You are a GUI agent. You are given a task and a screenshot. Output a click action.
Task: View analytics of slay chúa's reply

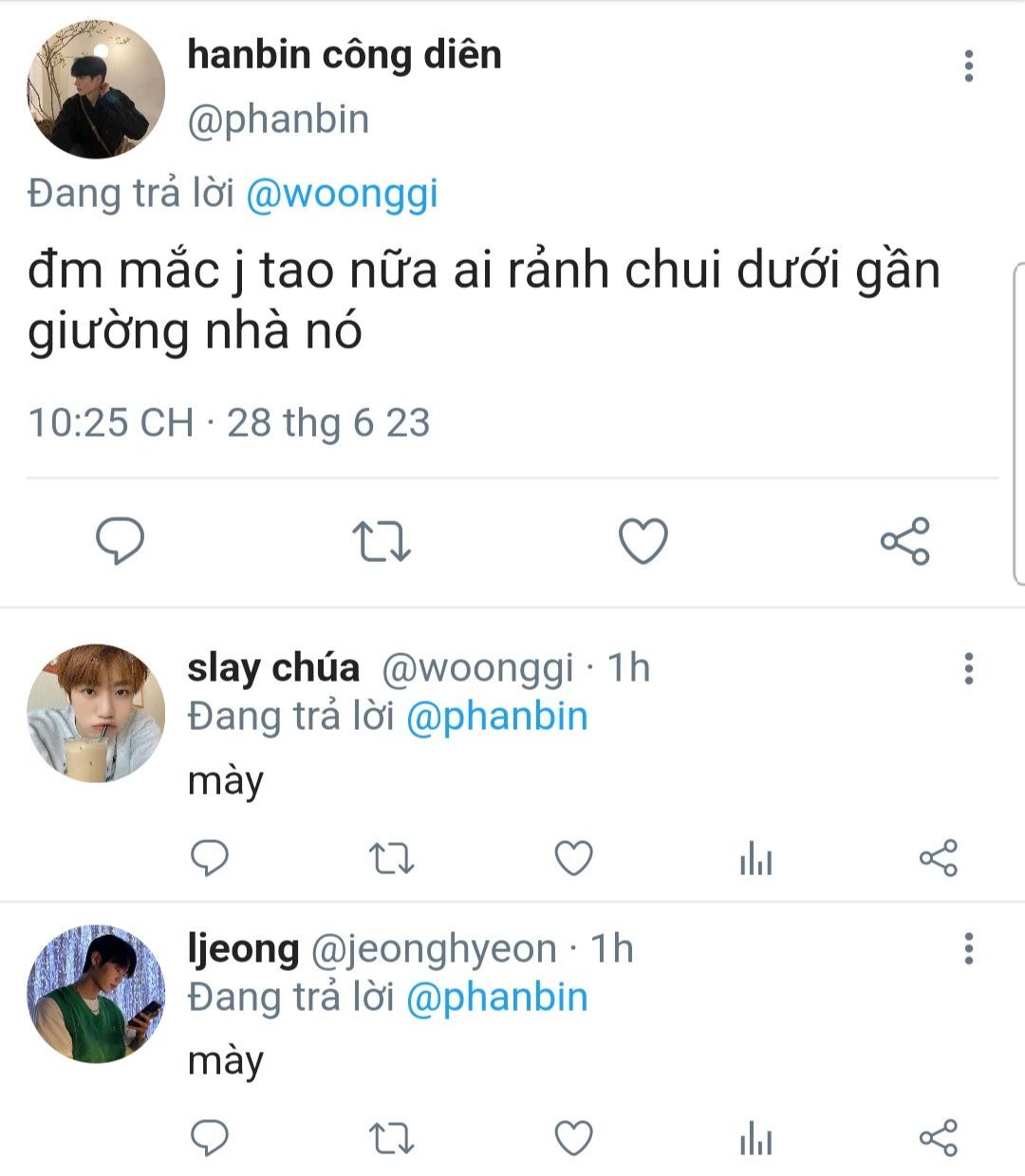(x=755, y=860)
